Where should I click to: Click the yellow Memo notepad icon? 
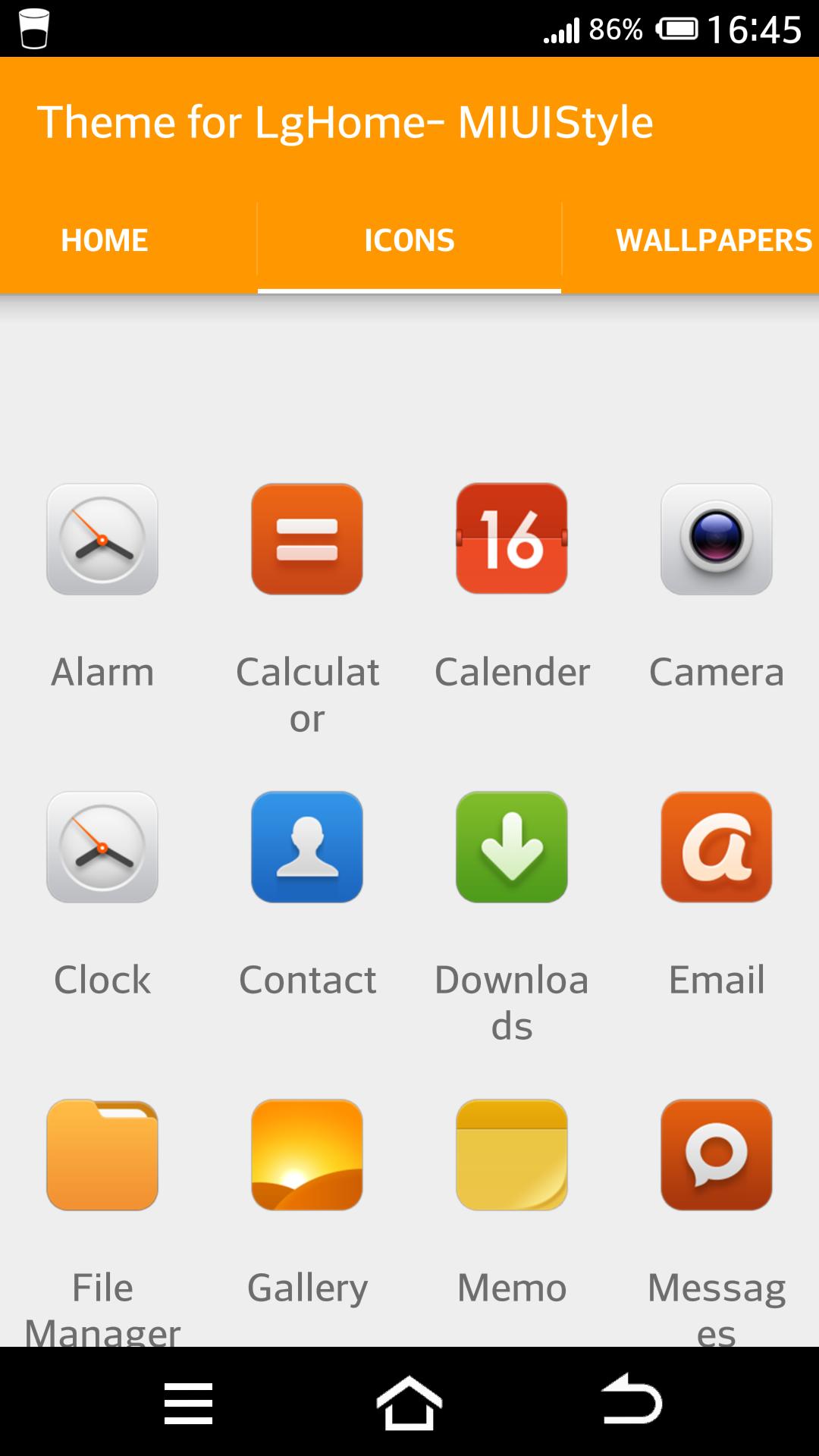(x=512, y=1156)
